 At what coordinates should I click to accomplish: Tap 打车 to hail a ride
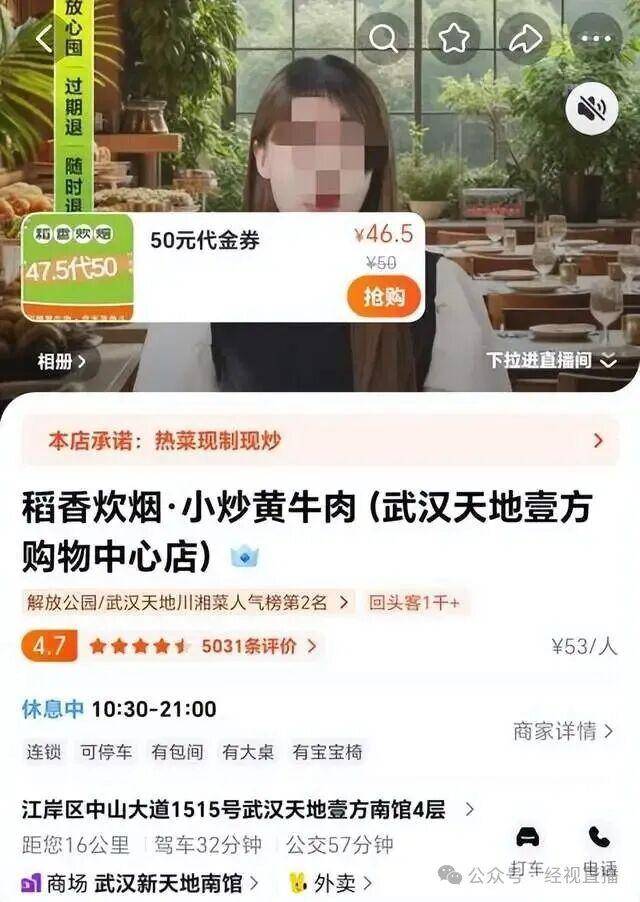(x=527, y=850)
